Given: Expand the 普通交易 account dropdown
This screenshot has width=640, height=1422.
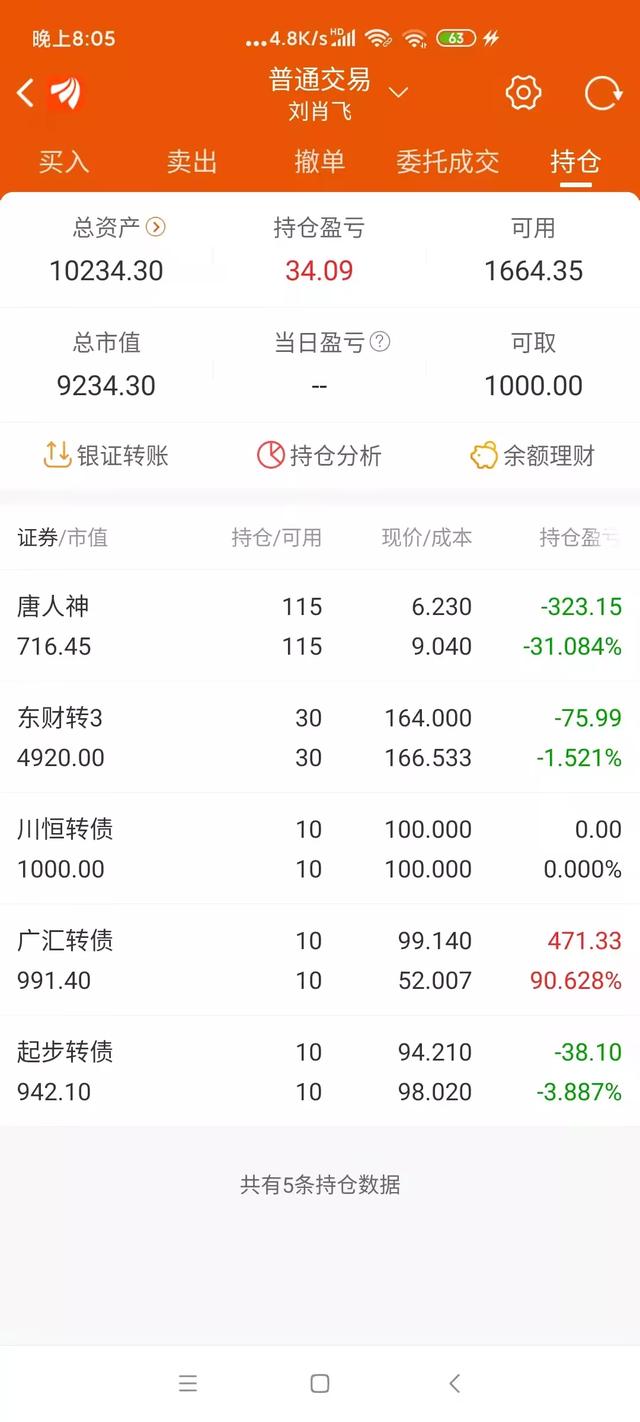Looking at the screenshot, I should pyautogui.click(x=398, y=93).
